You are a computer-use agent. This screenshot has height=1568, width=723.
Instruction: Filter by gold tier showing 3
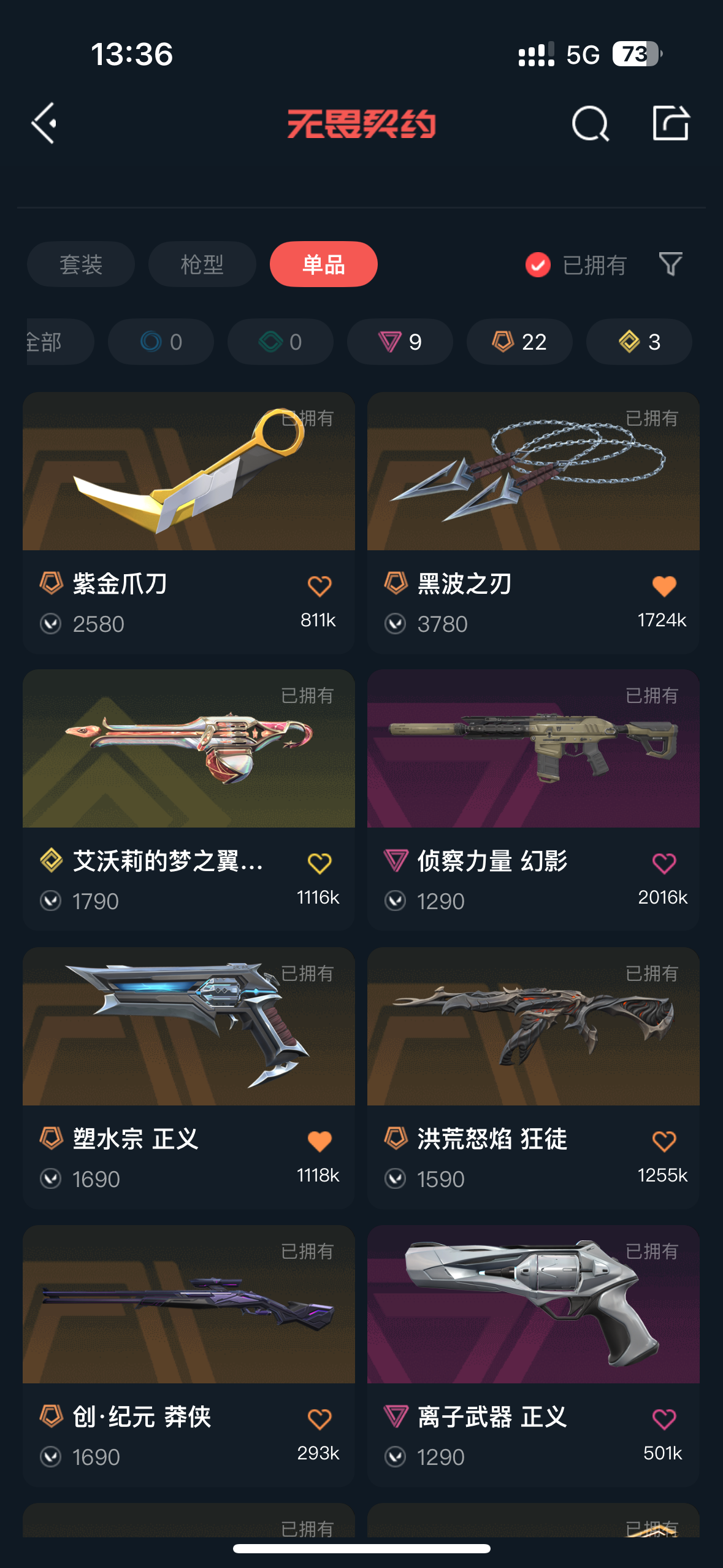click(639, 342)
